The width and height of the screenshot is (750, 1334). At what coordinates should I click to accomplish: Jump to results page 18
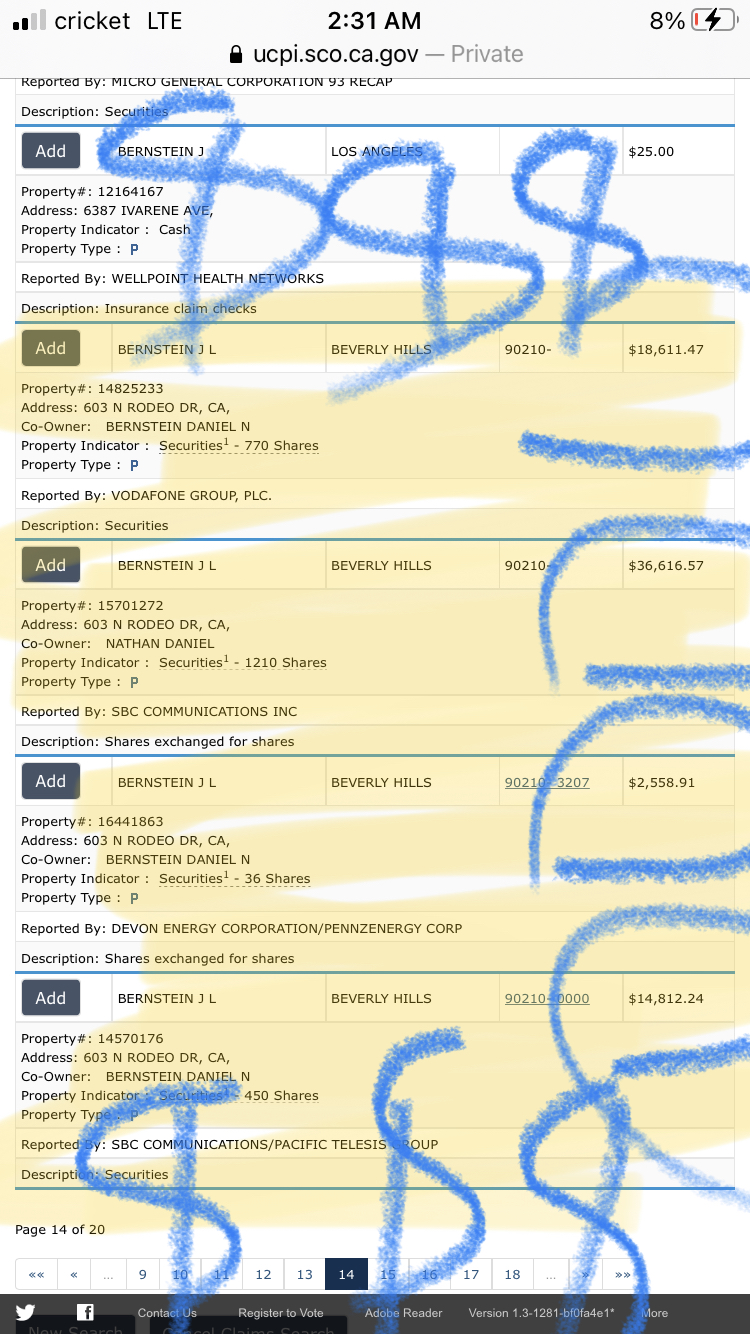[x=512, y=1274]
